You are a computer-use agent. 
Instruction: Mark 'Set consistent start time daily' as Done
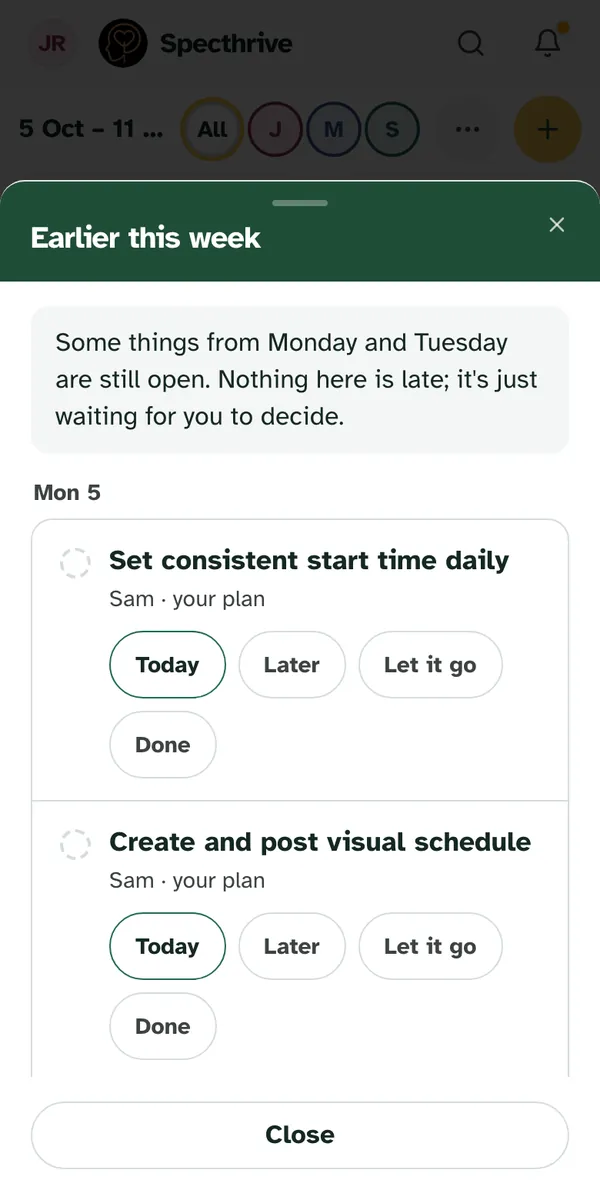pyautogui.click(x=163, y=745)
